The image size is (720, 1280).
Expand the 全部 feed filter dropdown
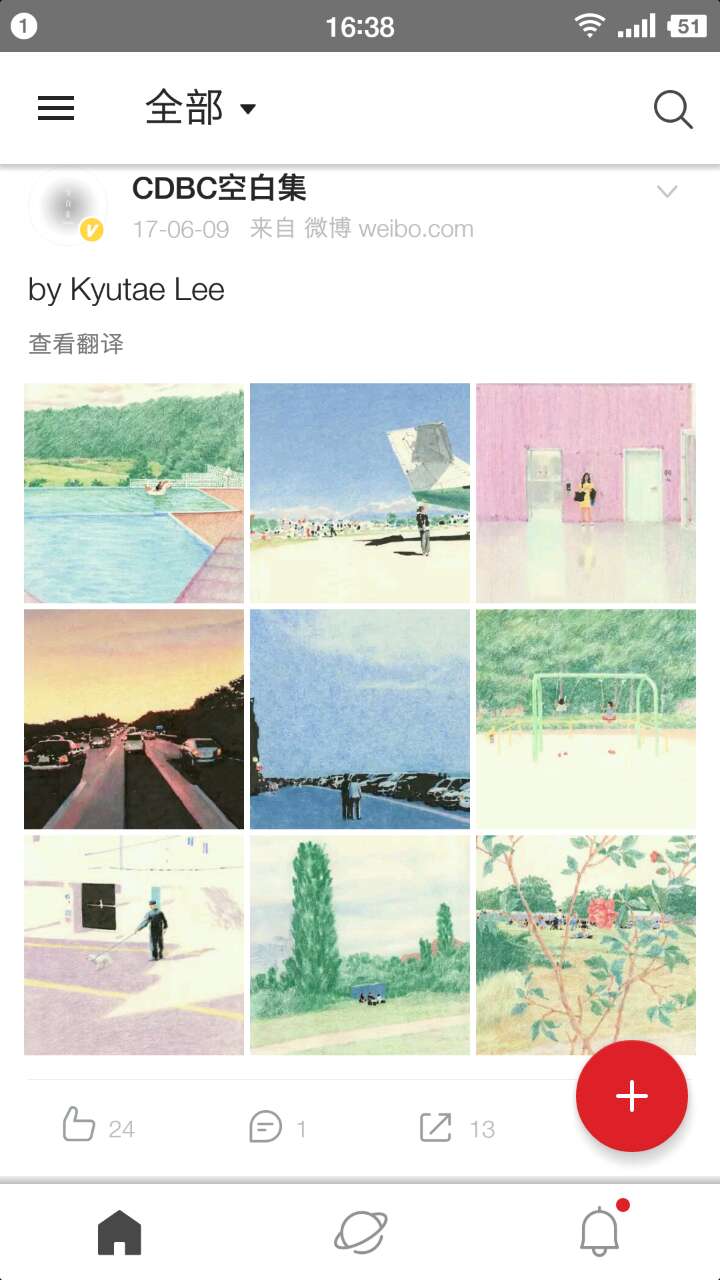pyautogui.click(x=201, y=108)
